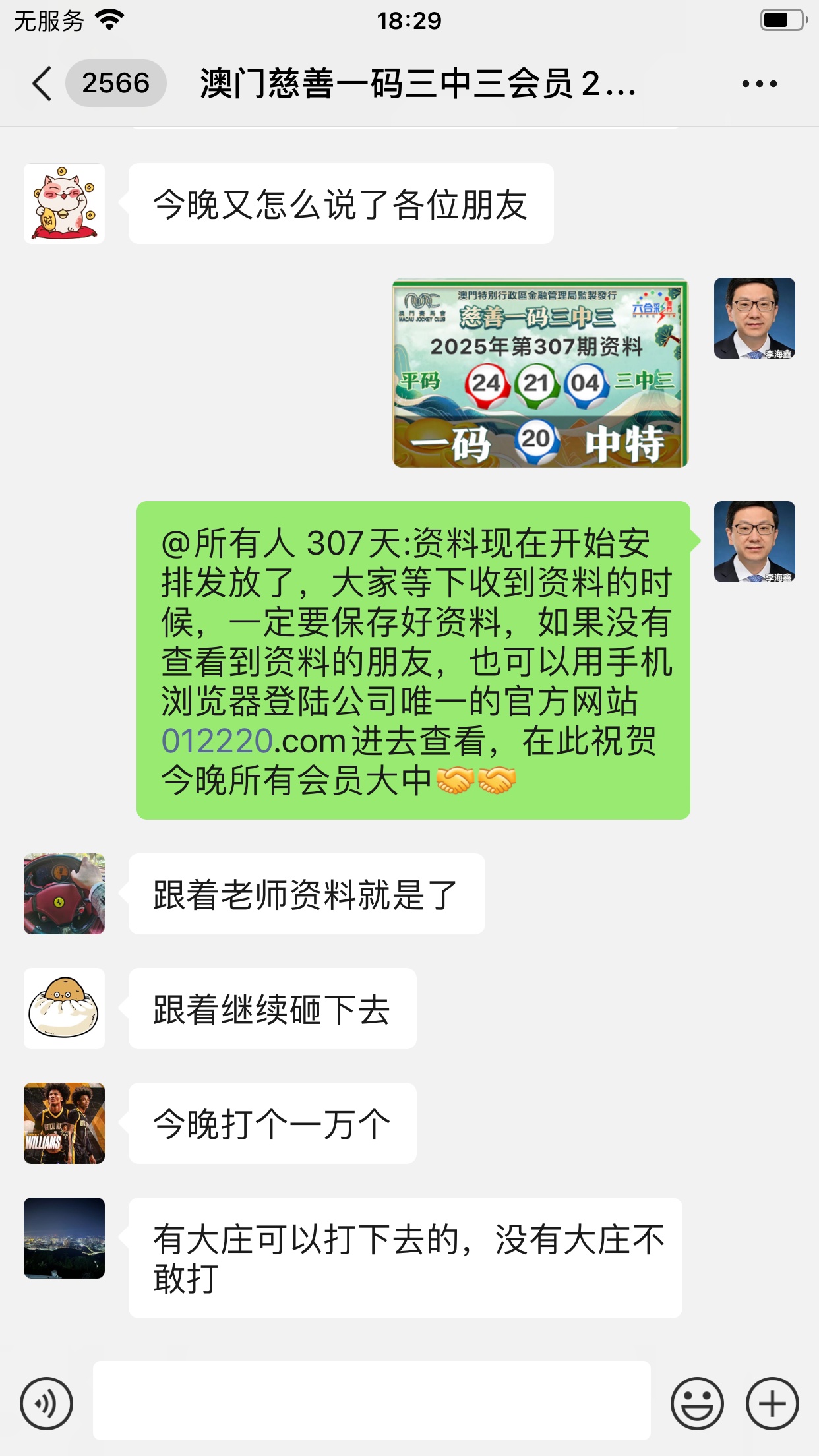Open profile of 跟着老师资料就是了 sender
The width and height of the screenshot is (819, 1456).
64,894
